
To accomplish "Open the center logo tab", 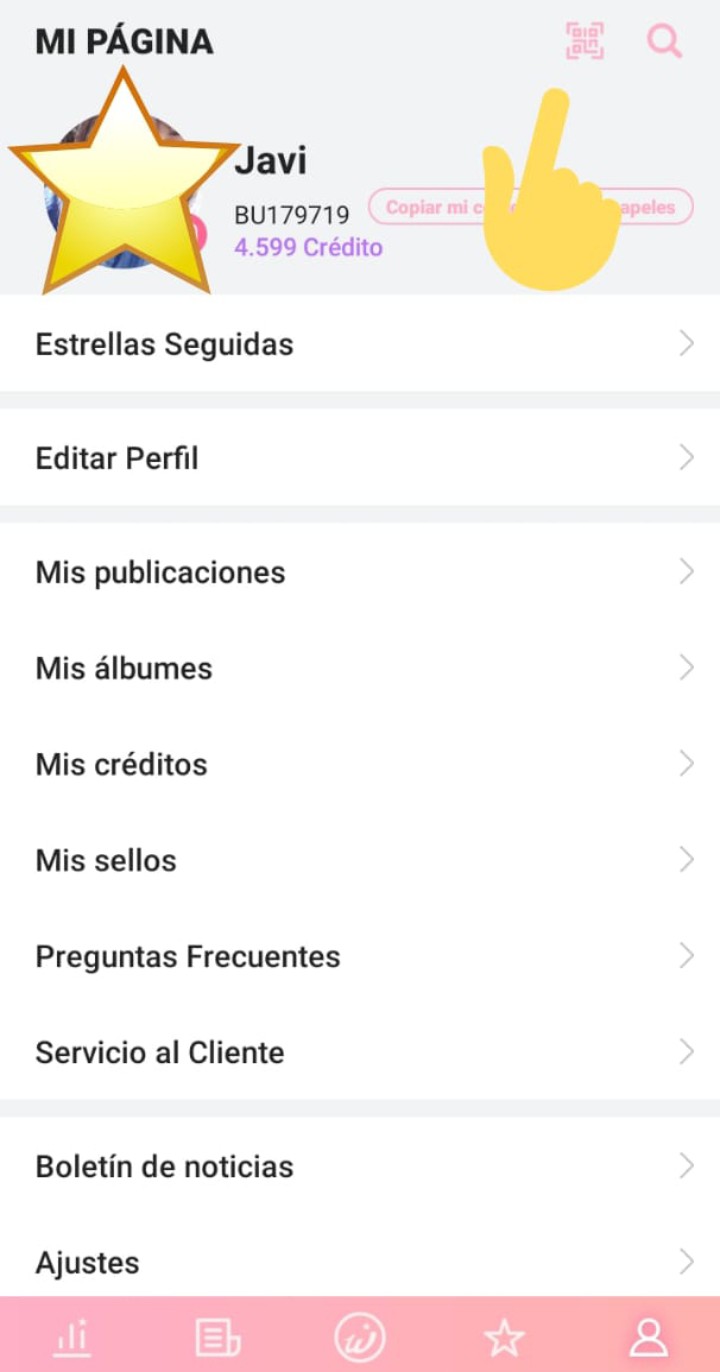I will click(360, 1337).
